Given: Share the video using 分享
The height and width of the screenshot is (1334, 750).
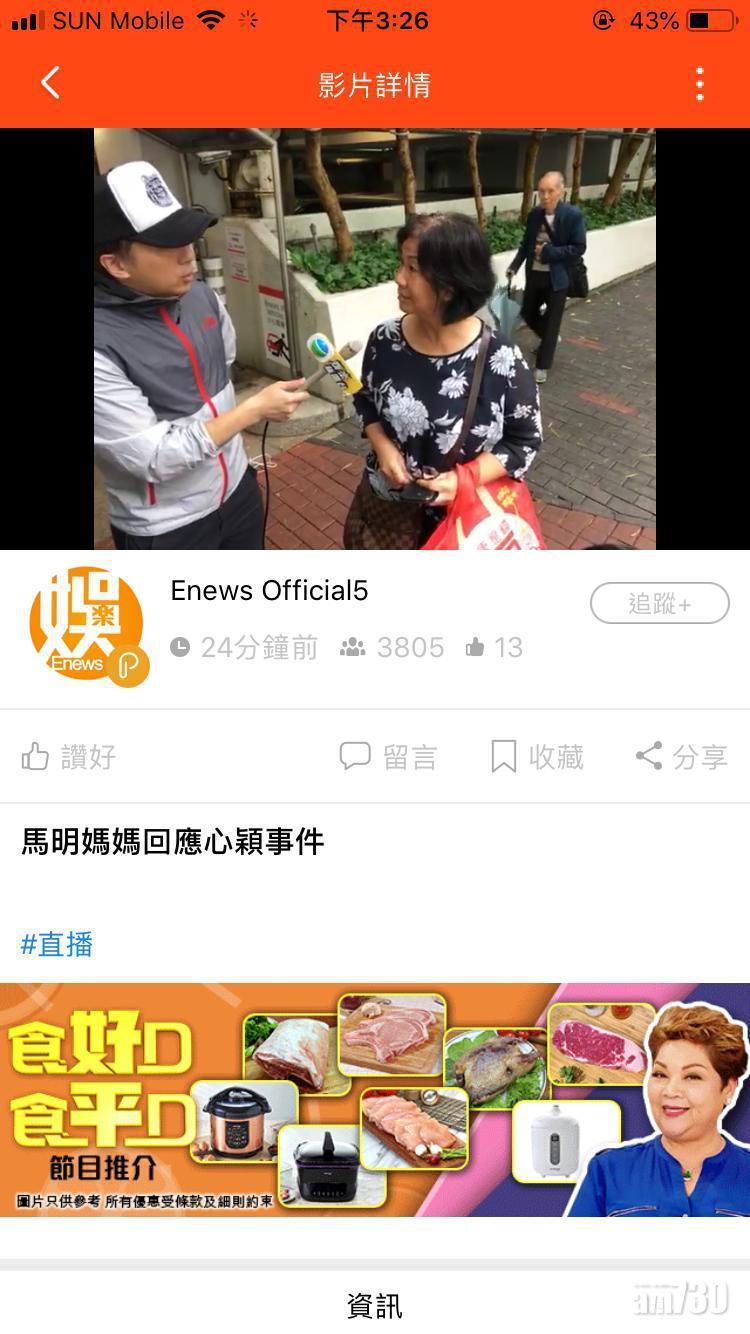Looking at the screenshot, I should (681, 757).
